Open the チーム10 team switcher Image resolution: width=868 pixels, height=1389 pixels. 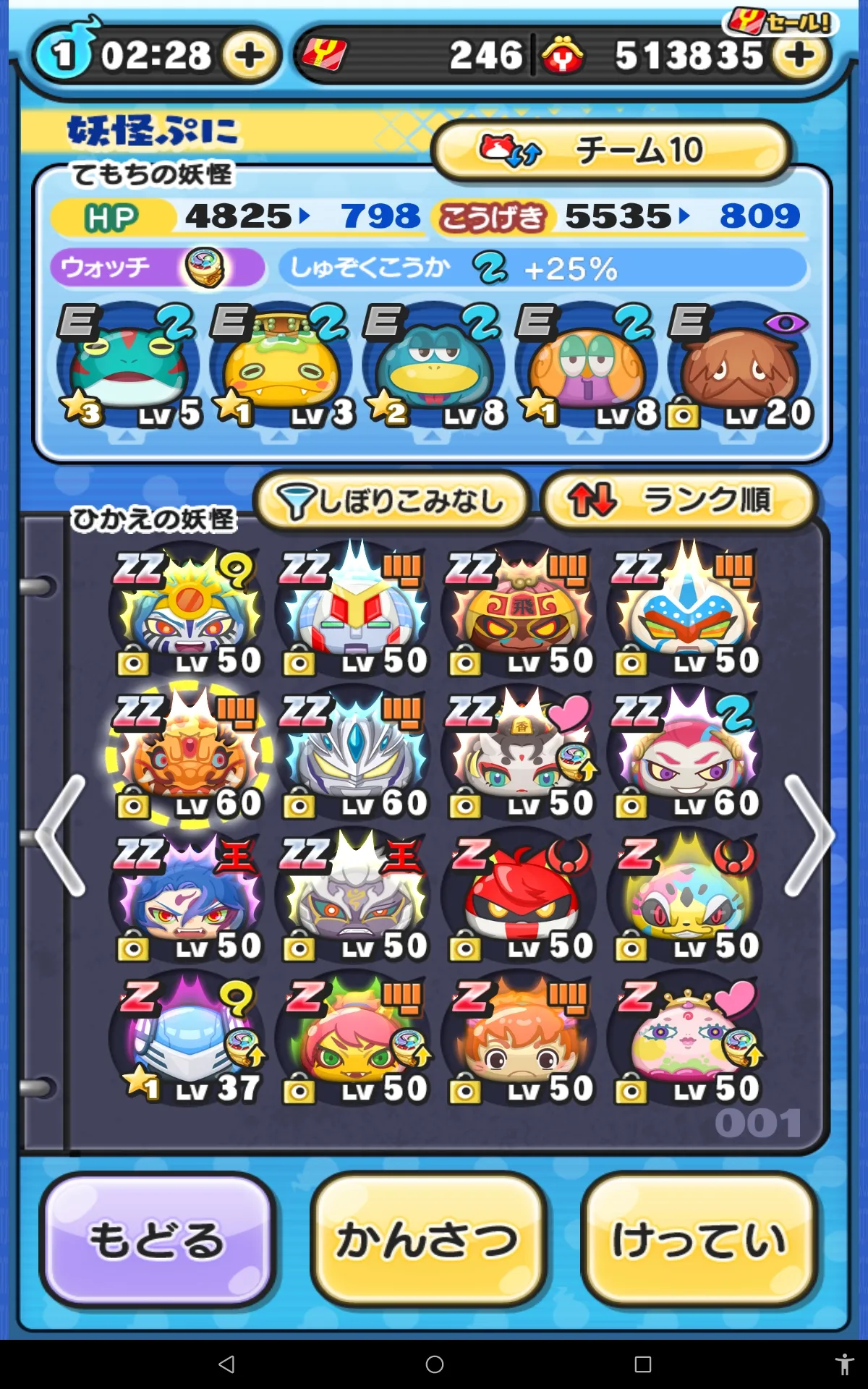click(612, 150)
